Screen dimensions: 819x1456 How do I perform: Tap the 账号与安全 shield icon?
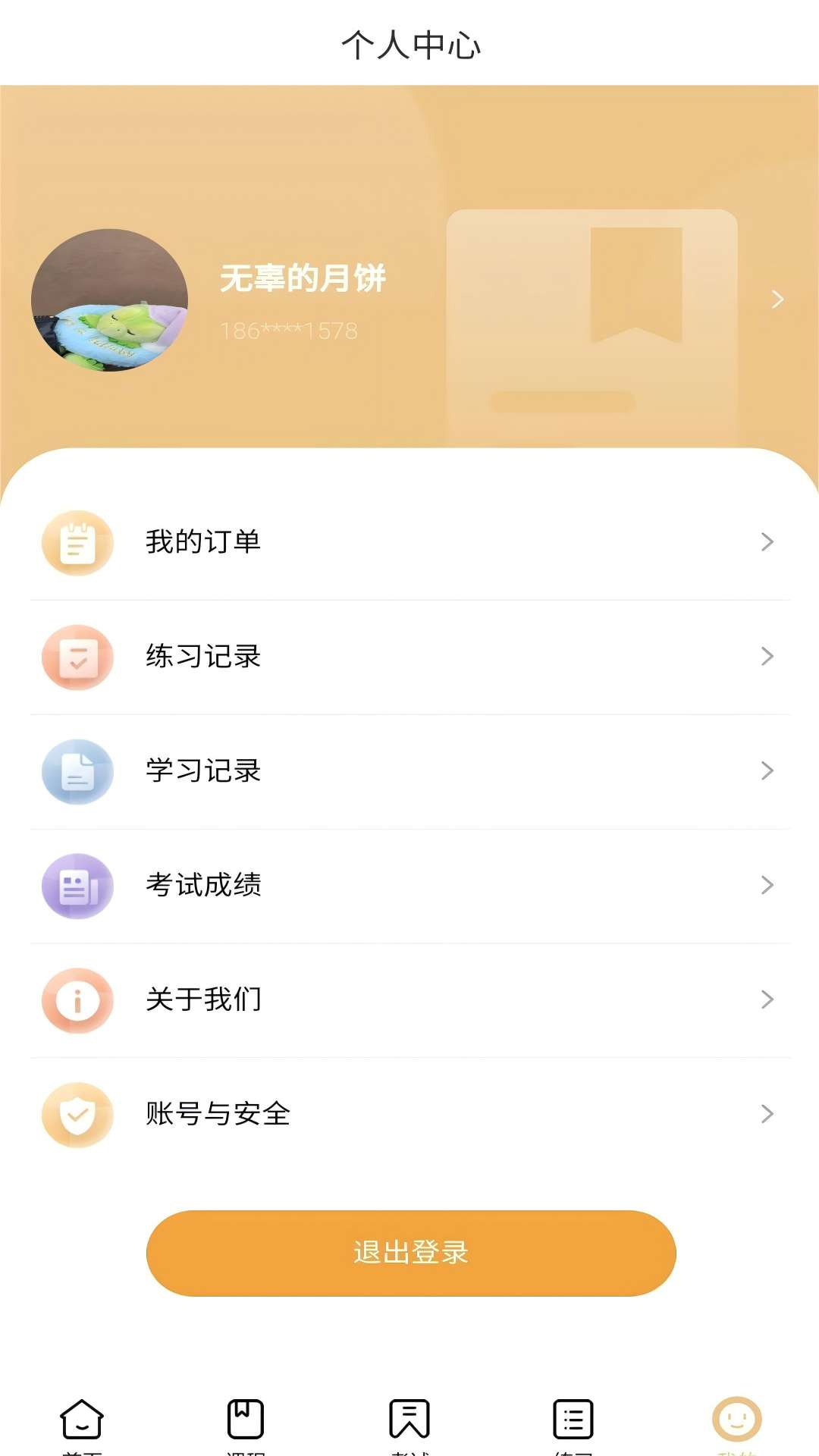[x=77, y=1116]
